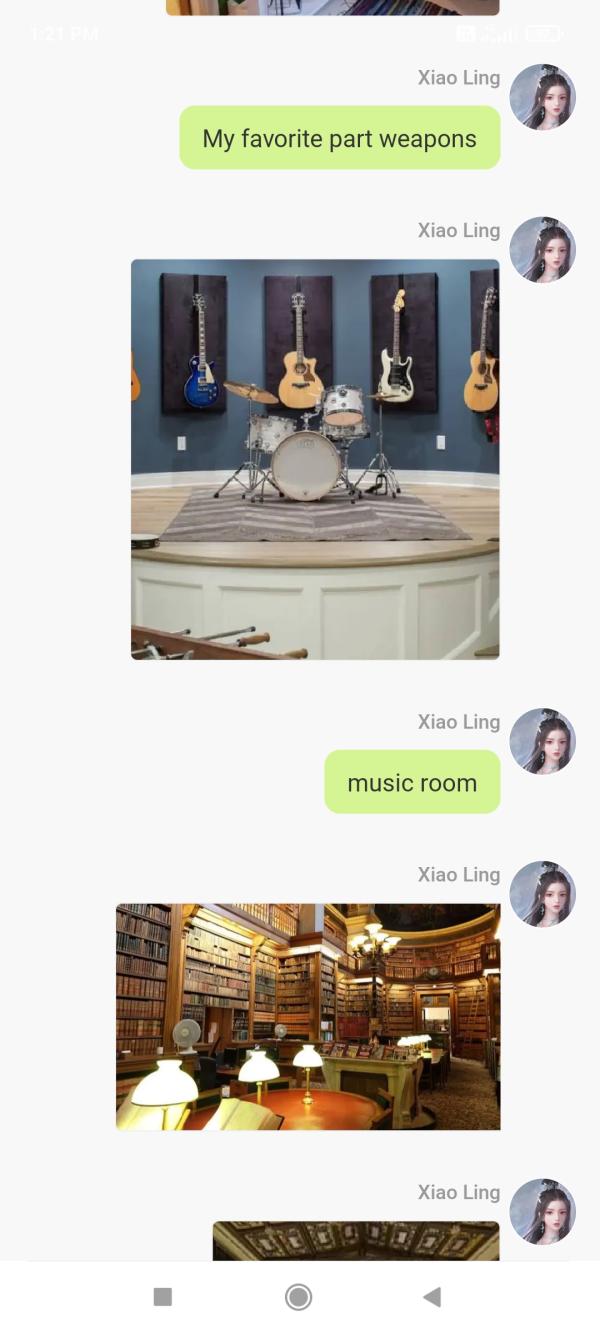Tap Xiao Ling's avatar beside 'music room'
This screenshot has height=1333, width=600.
(x=542, y=742)
